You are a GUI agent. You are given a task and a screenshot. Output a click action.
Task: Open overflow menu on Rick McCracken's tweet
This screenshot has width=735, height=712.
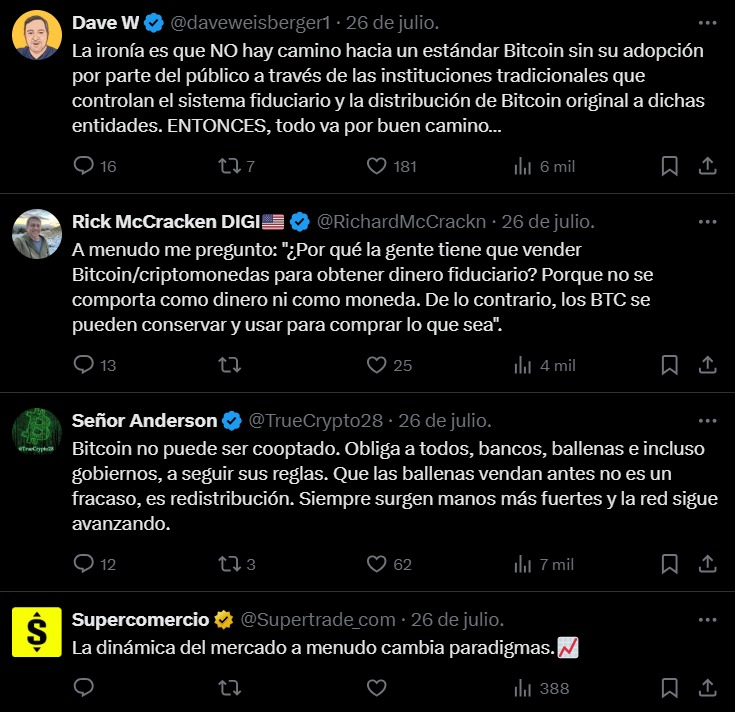click(706, 221)
